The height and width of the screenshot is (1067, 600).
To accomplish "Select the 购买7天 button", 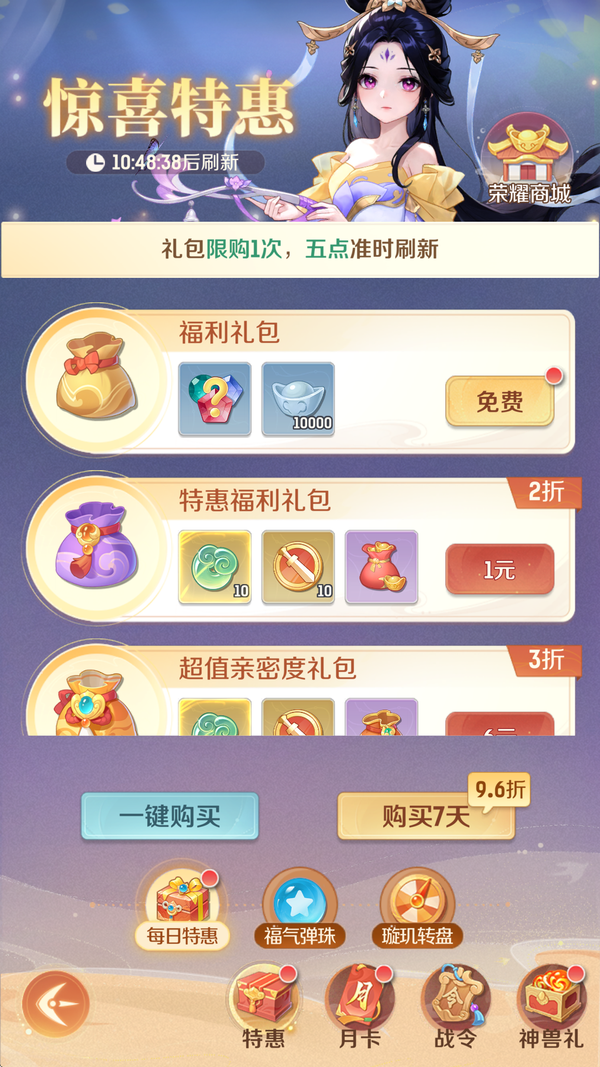I will click(x=426, y=816).
